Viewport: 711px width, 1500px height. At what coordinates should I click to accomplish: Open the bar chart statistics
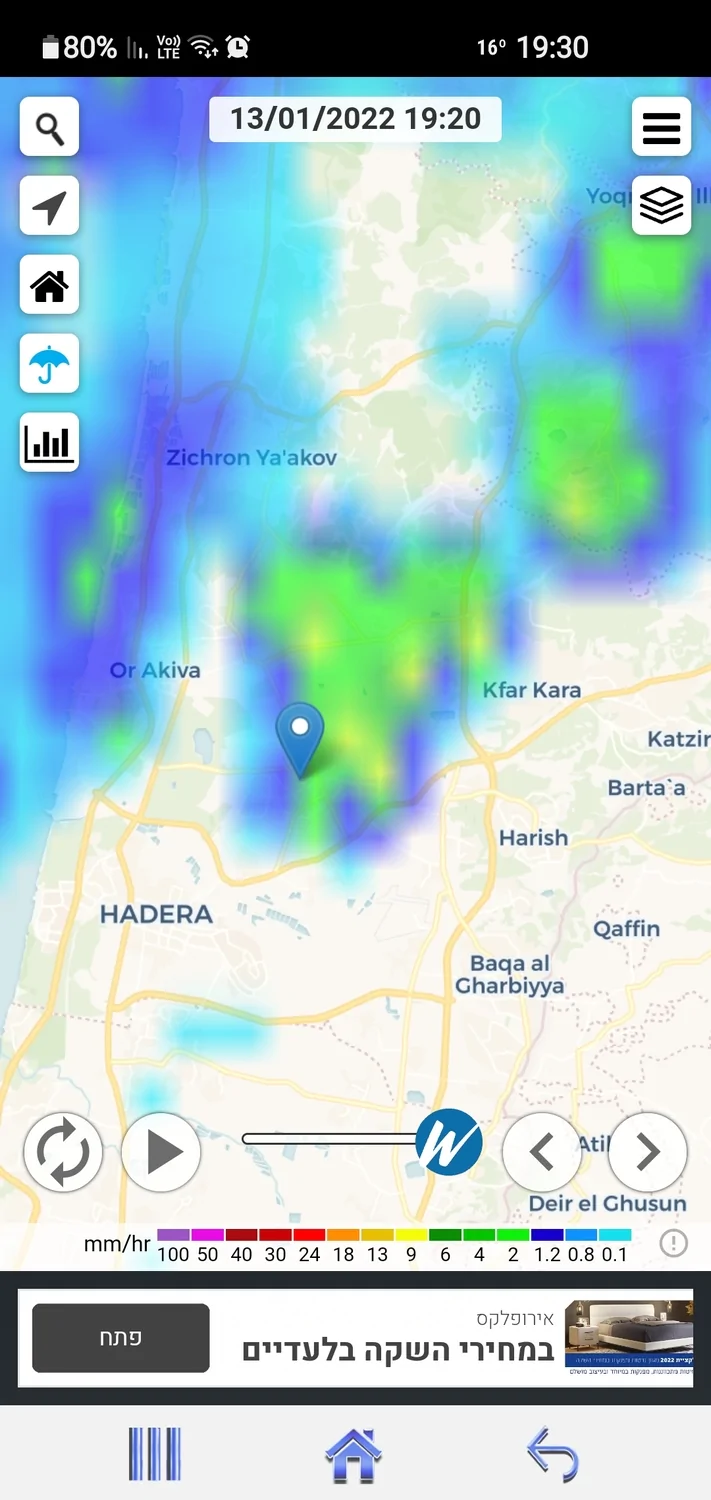pyautogui.click(x=49, y=442)
